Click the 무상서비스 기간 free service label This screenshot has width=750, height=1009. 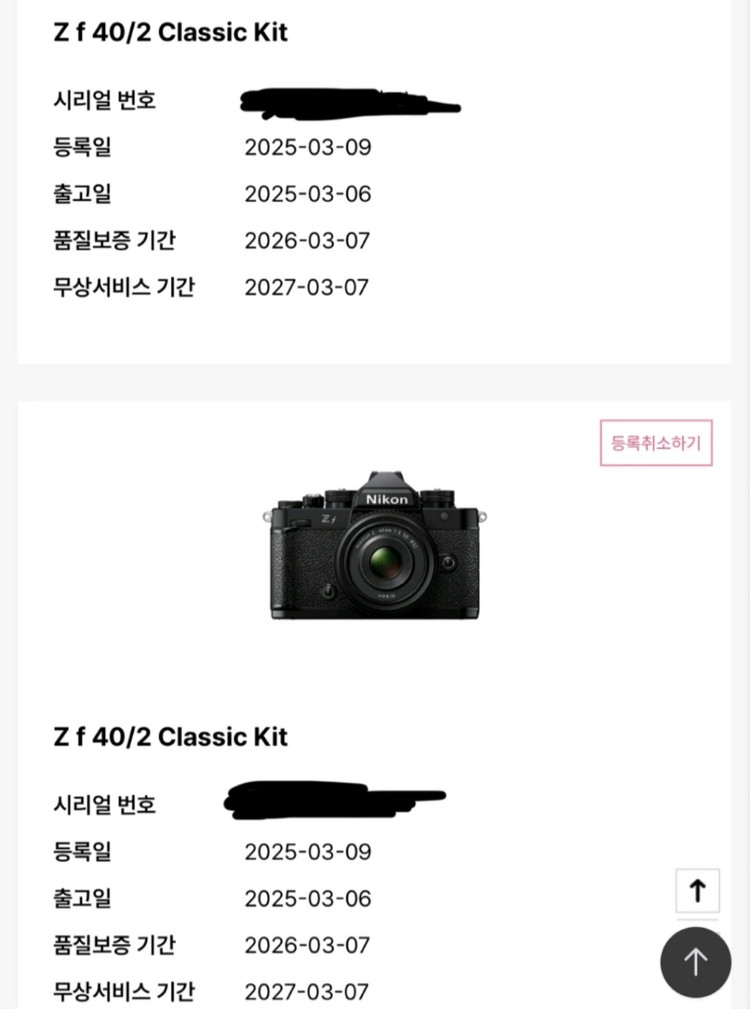coord(123,287)
